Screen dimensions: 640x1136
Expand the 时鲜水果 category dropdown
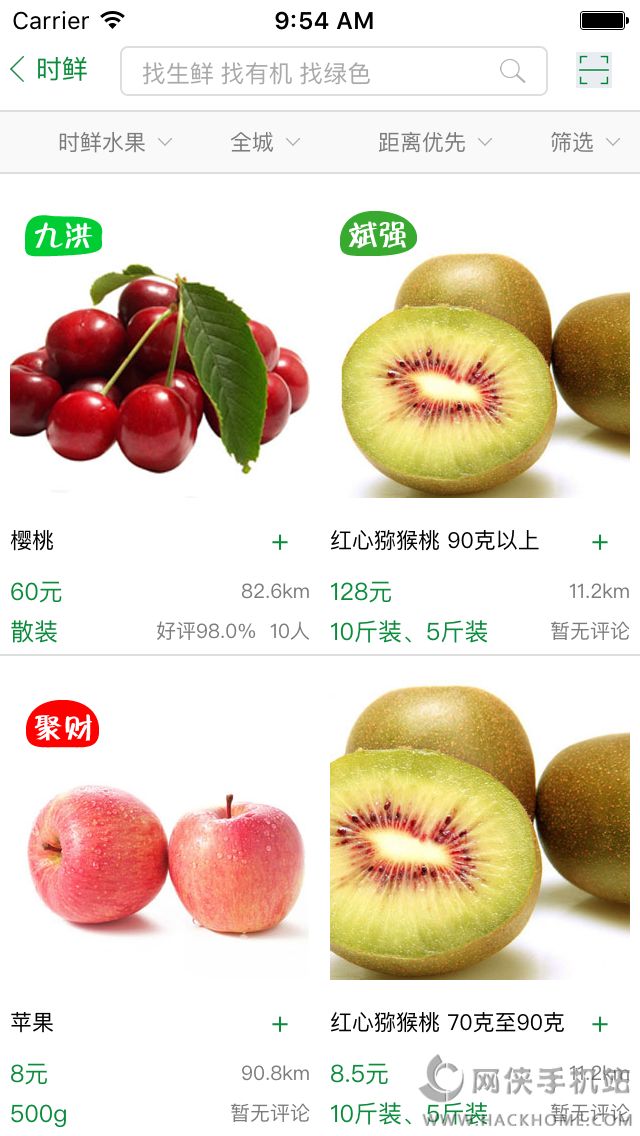pos(114,143)
